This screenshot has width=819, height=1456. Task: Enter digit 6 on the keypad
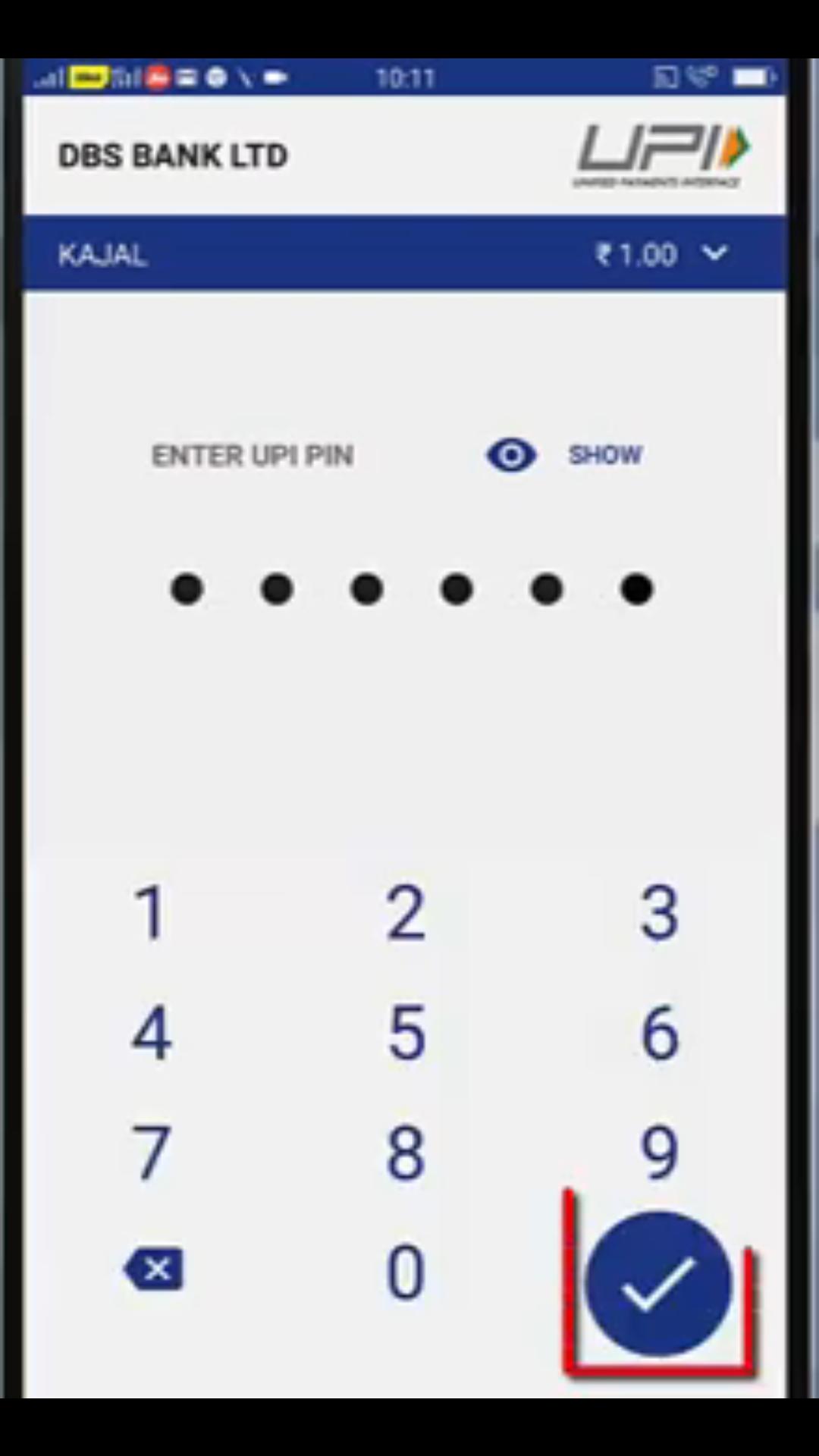coord(659,1032)
